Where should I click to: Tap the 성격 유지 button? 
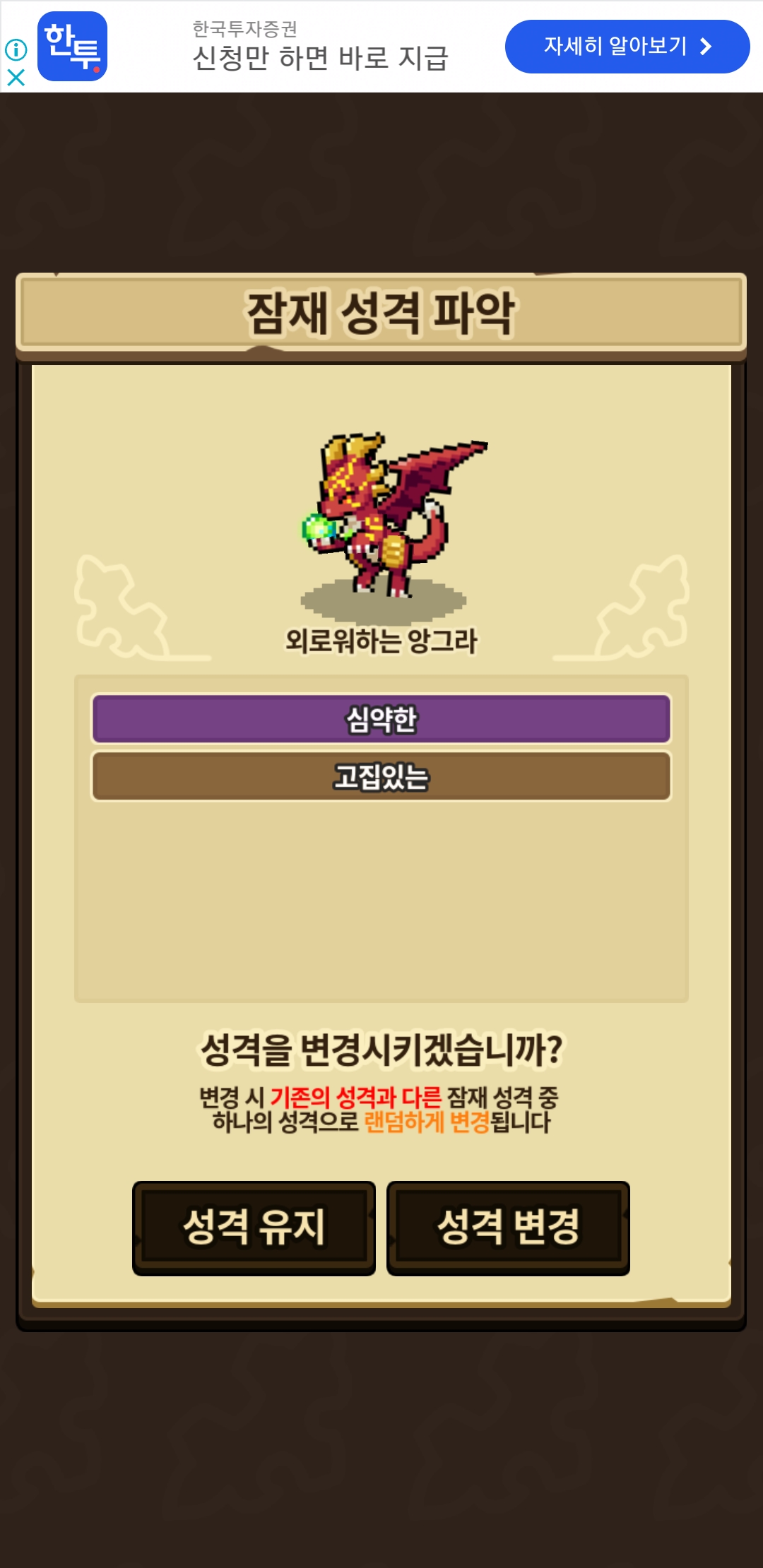(254, 1228)
